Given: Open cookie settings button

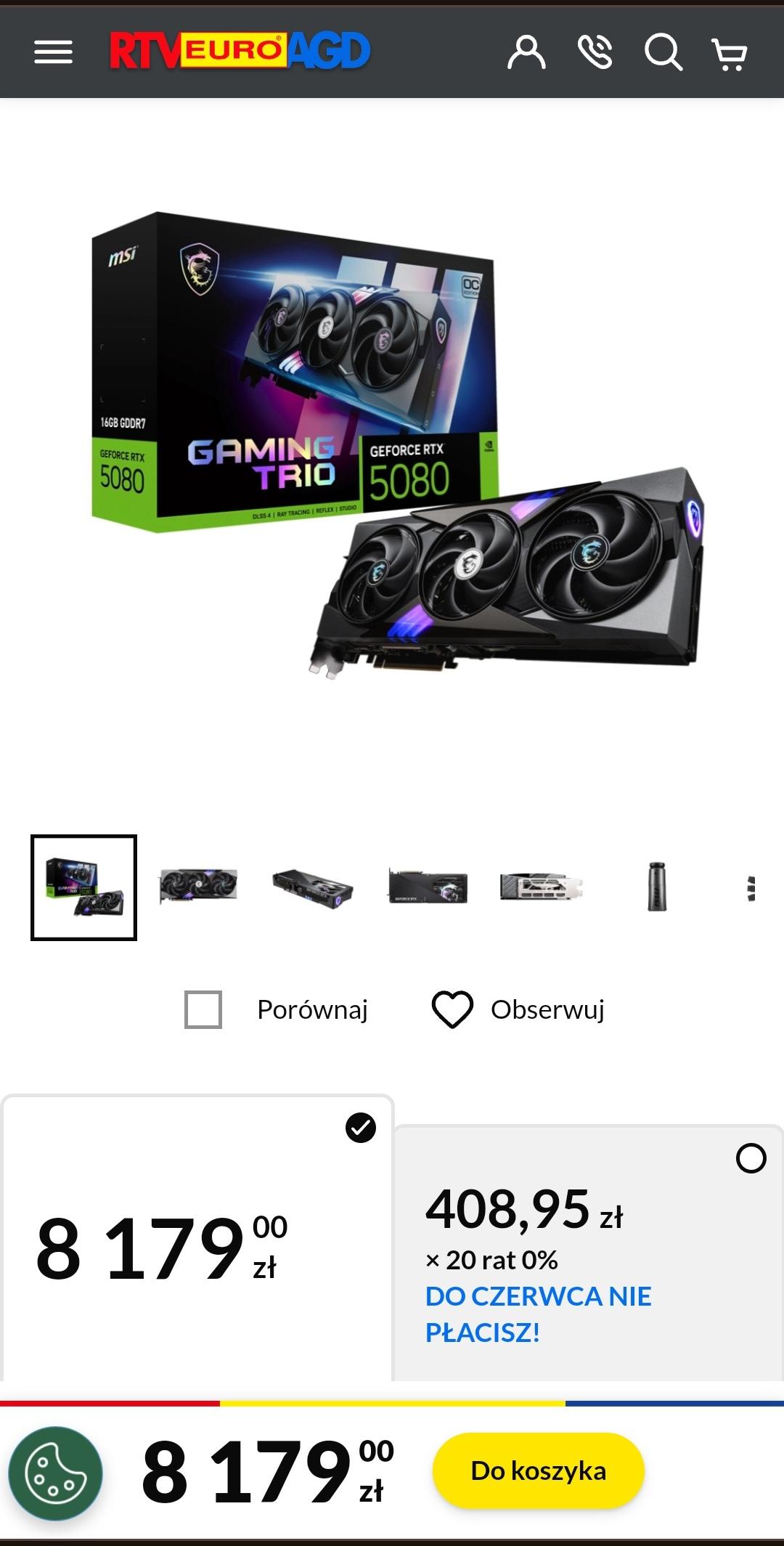Looking at the screenshot, I should tap(55, 1473).
